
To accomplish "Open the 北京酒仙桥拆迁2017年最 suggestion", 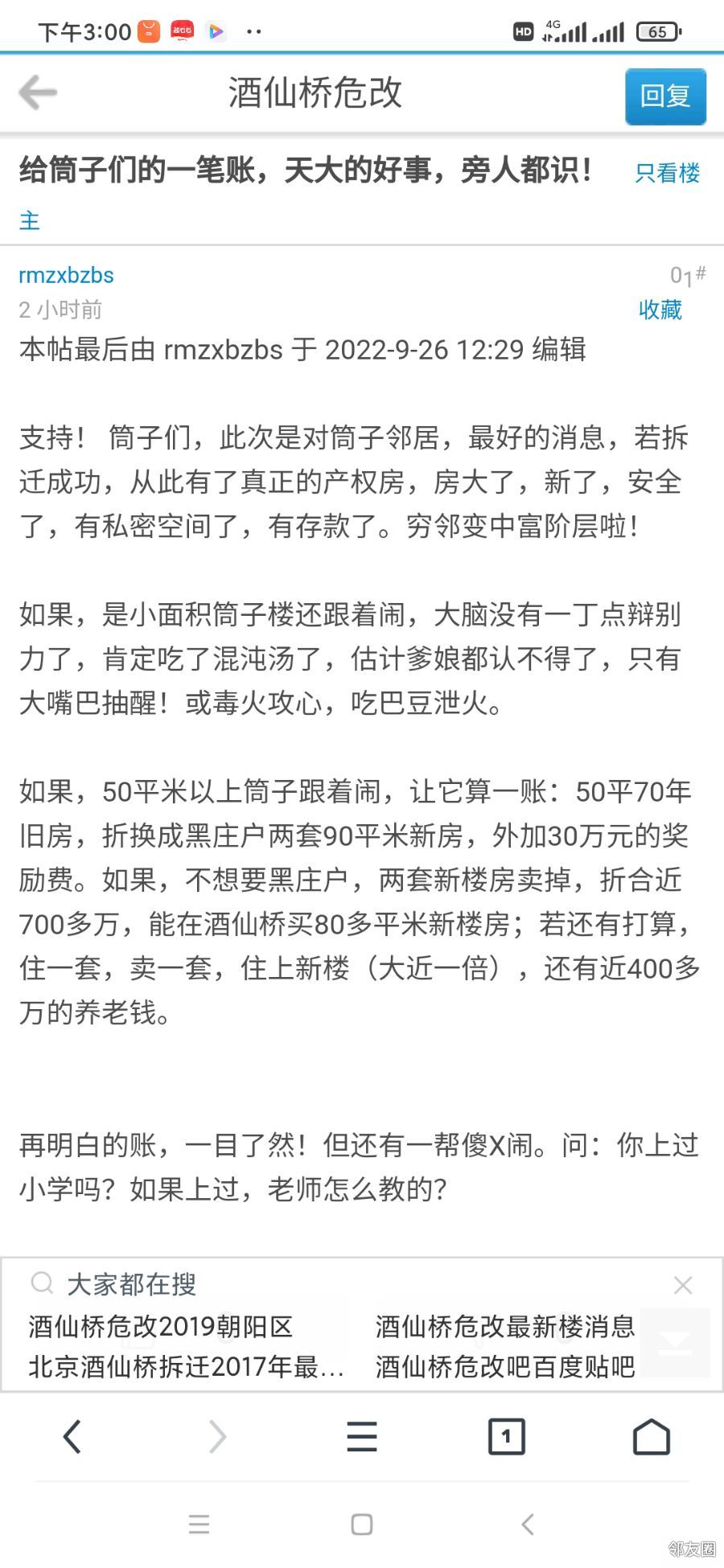I will (x=187, y=1366).
